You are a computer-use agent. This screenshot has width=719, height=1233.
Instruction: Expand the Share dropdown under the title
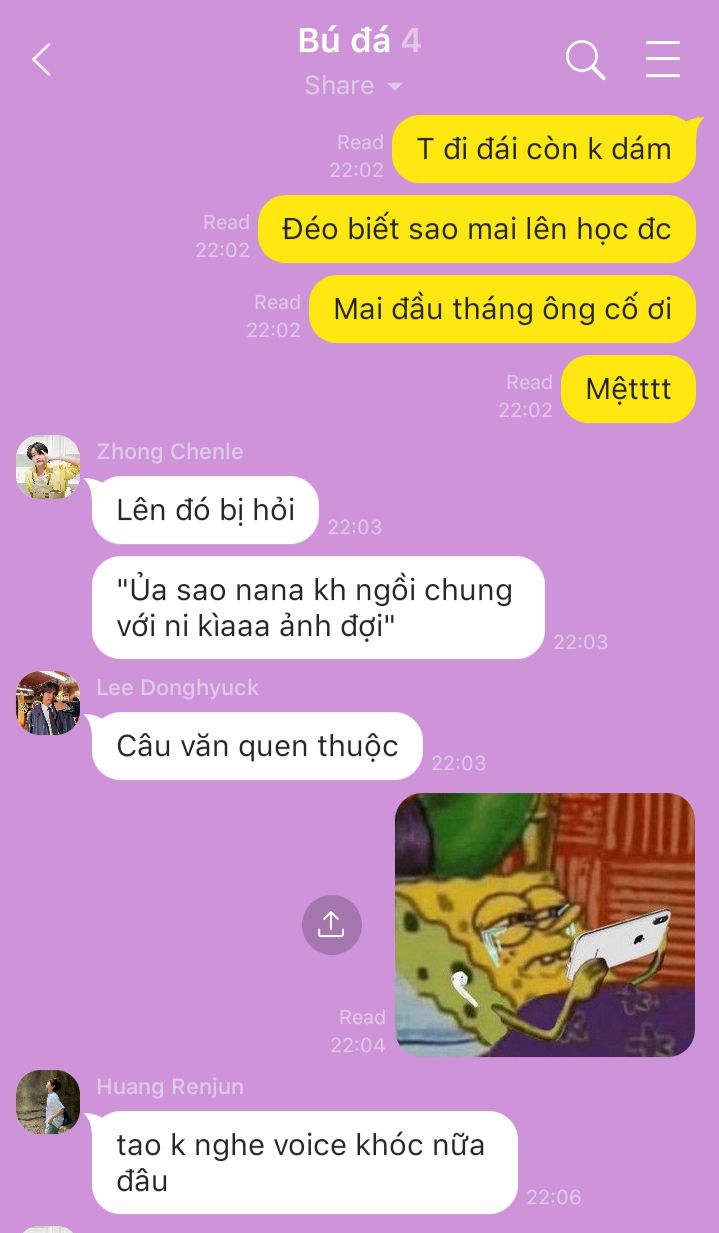353,86
